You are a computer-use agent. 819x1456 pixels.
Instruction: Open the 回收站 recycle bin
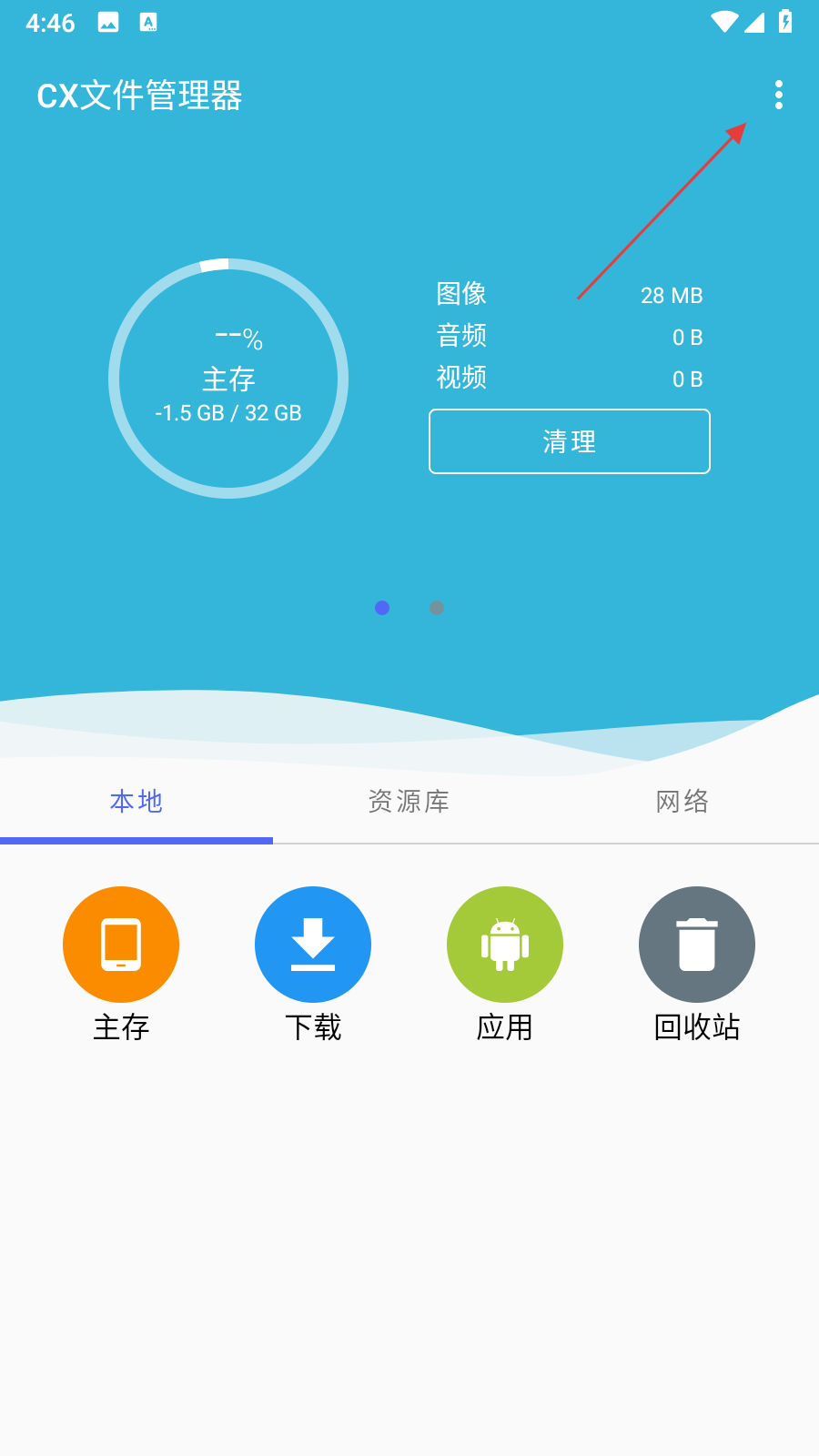coord(697,945)
